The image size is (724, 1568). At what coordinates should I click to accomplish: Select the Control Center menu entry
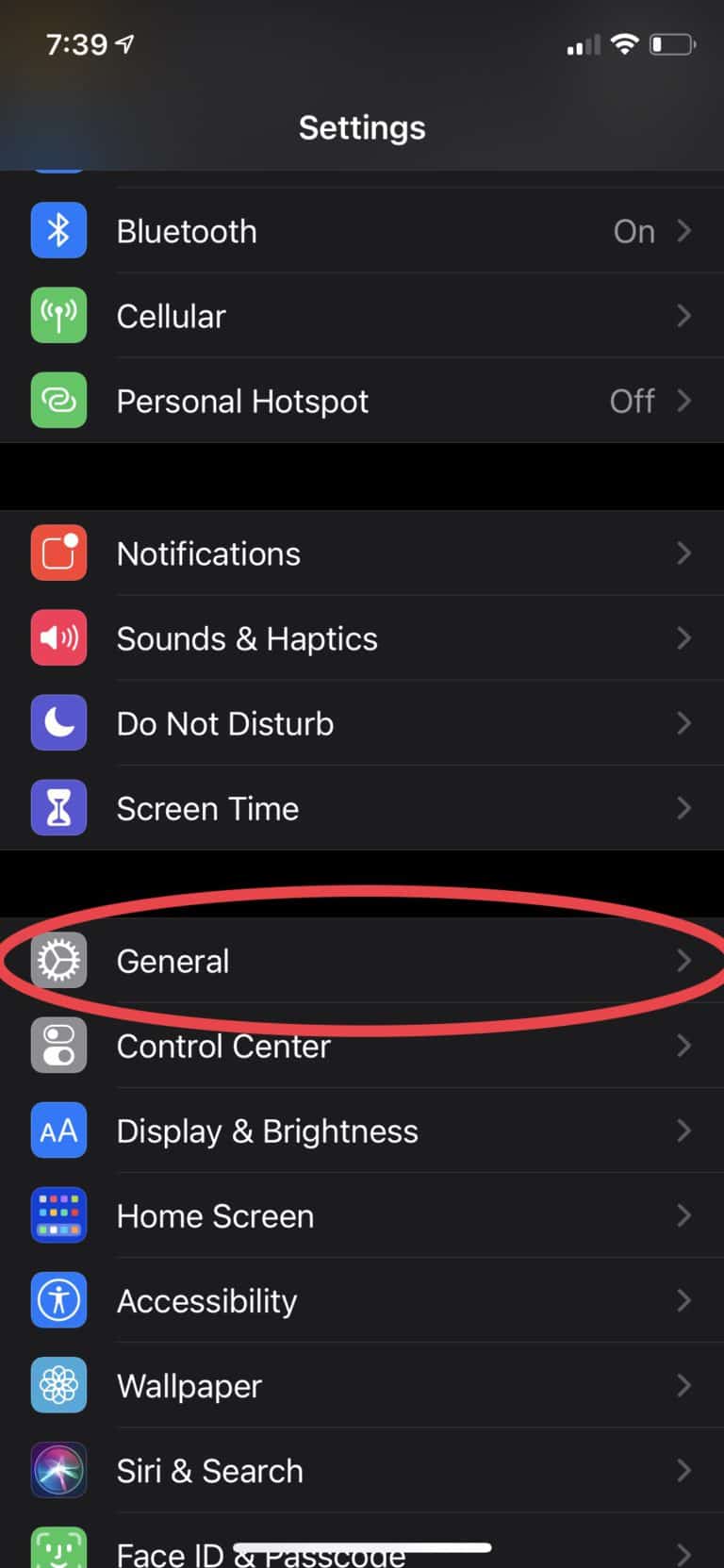click(222, 1045)
